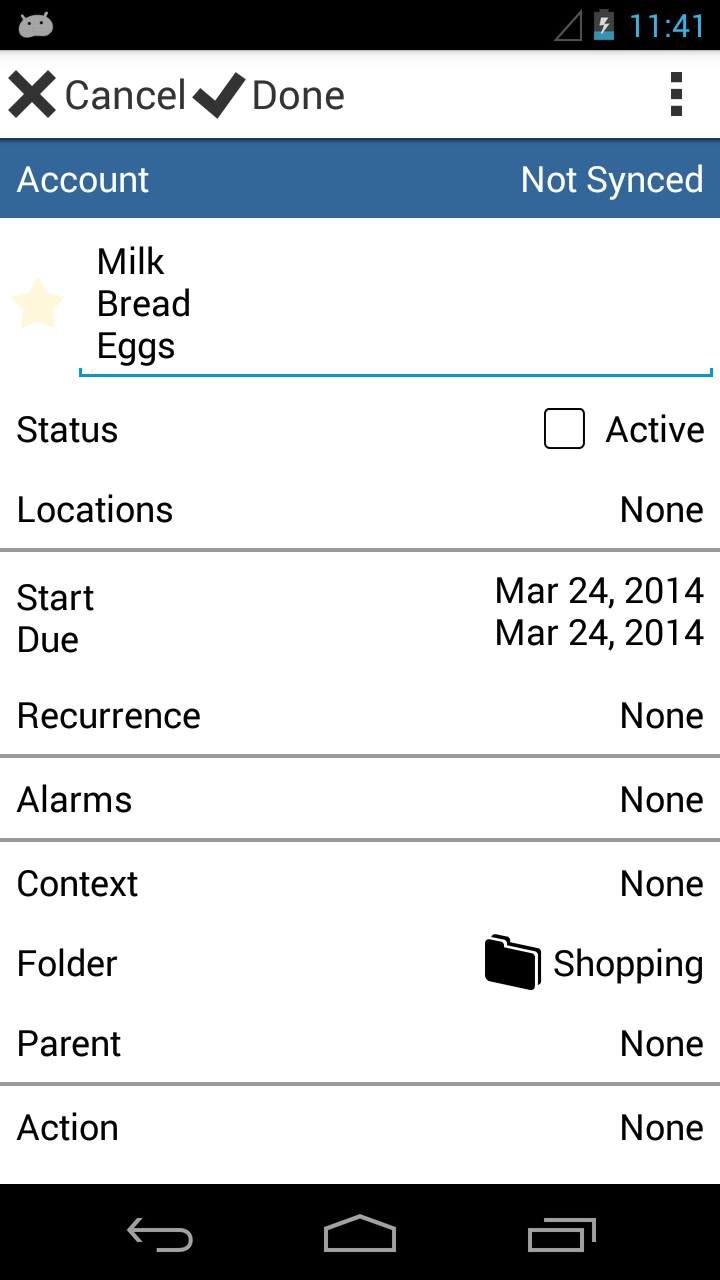Edit the Milk Bread Eggs title field
Viewport: 720px width, 1280px height.
click(395, 304)
